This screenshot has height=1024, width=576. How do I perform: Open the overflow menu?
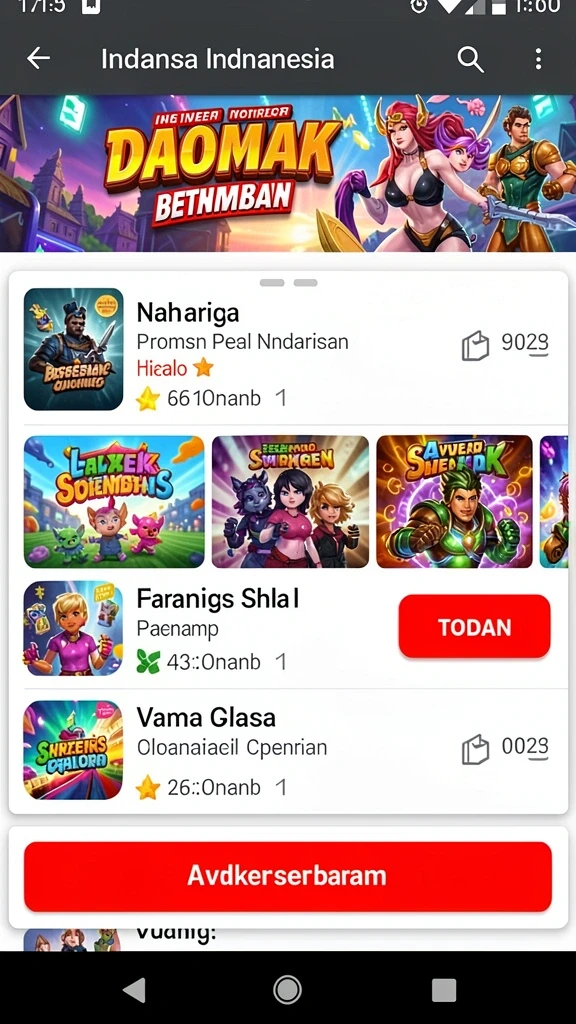pos(538,59)
